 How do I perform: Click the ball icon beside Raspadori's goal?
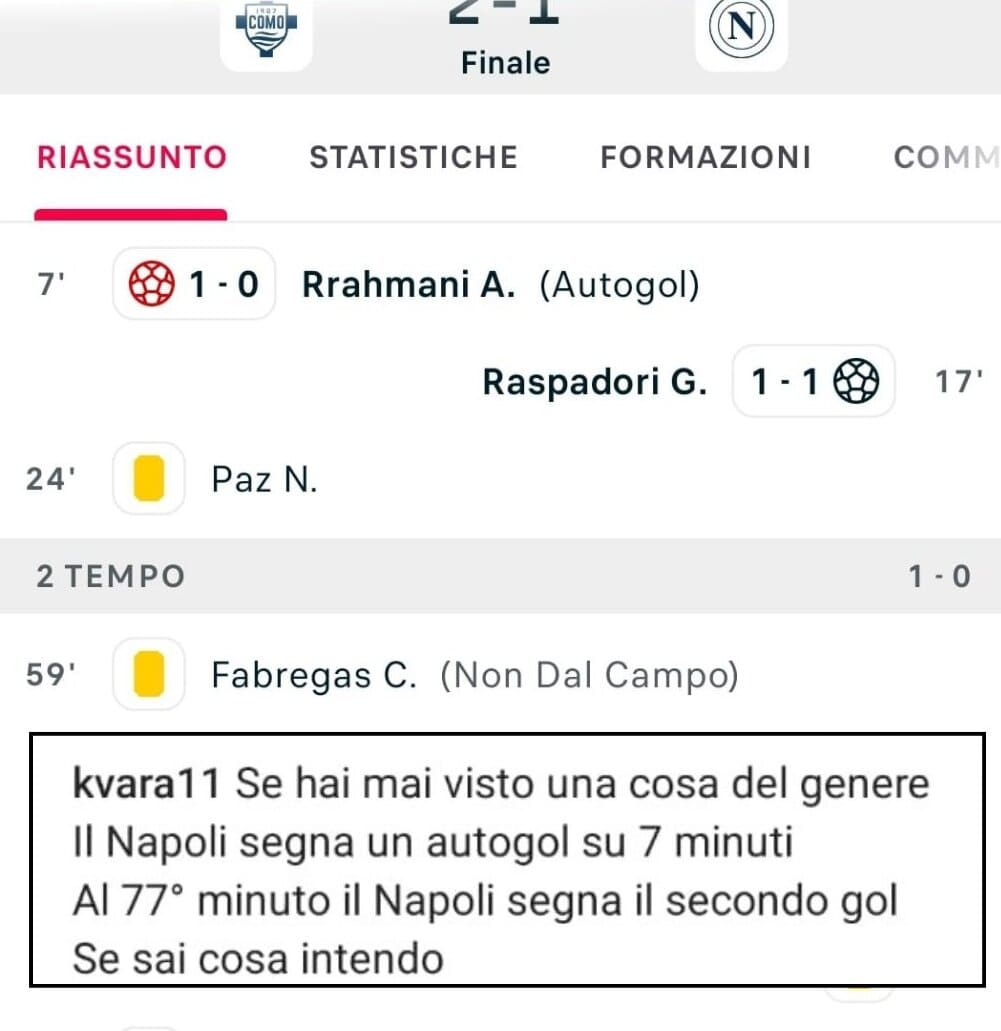click(857, 381)
